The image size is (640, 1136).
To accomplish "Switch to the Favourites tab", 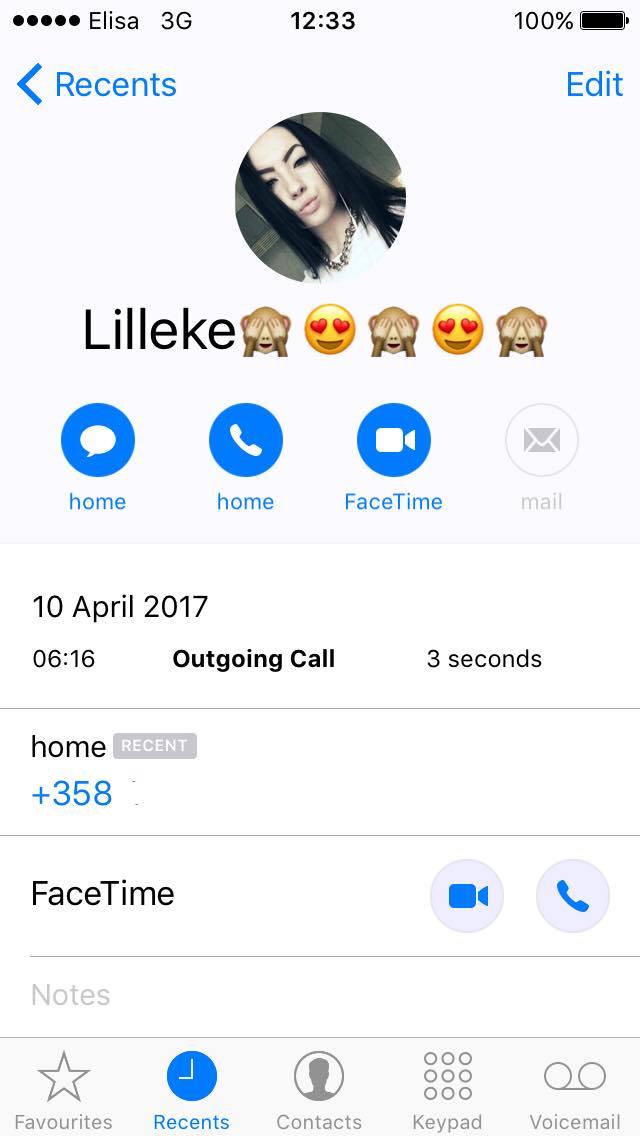I will click(64, 1090).
